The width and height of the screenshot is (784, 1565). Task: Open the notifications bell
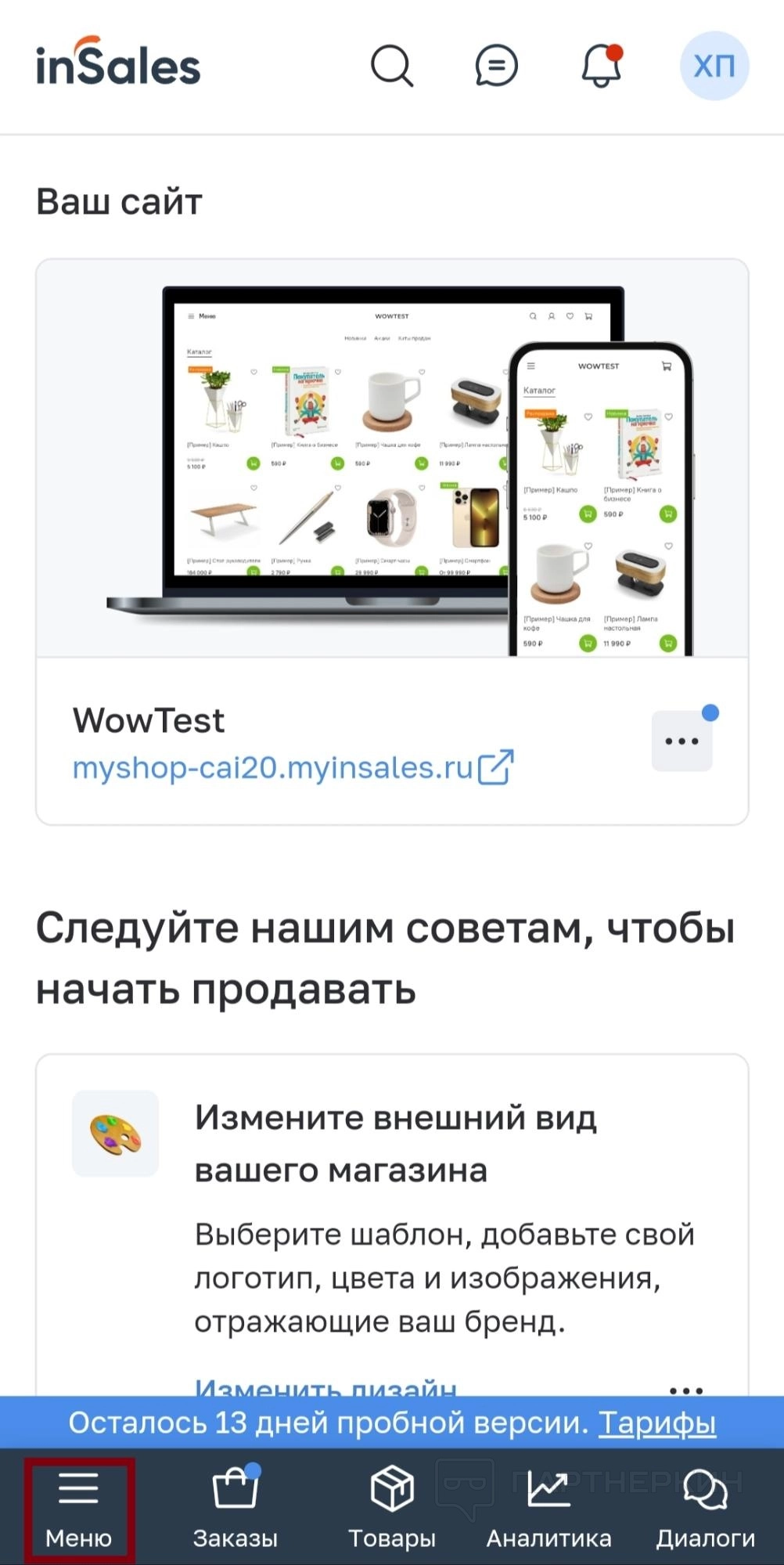pyautogui.click(x=601, y=66)
